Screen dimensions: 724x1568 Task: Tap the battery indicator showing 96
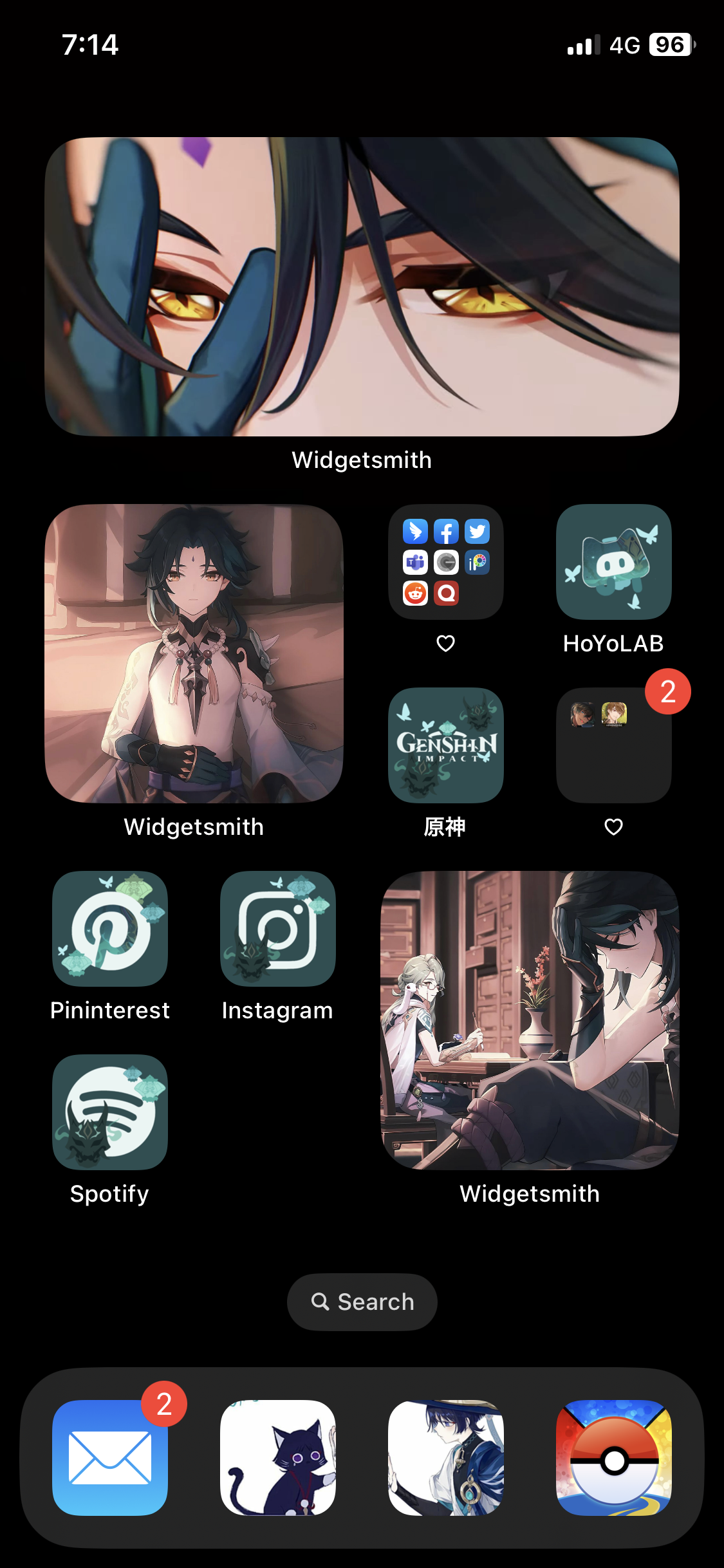[669, 45]
